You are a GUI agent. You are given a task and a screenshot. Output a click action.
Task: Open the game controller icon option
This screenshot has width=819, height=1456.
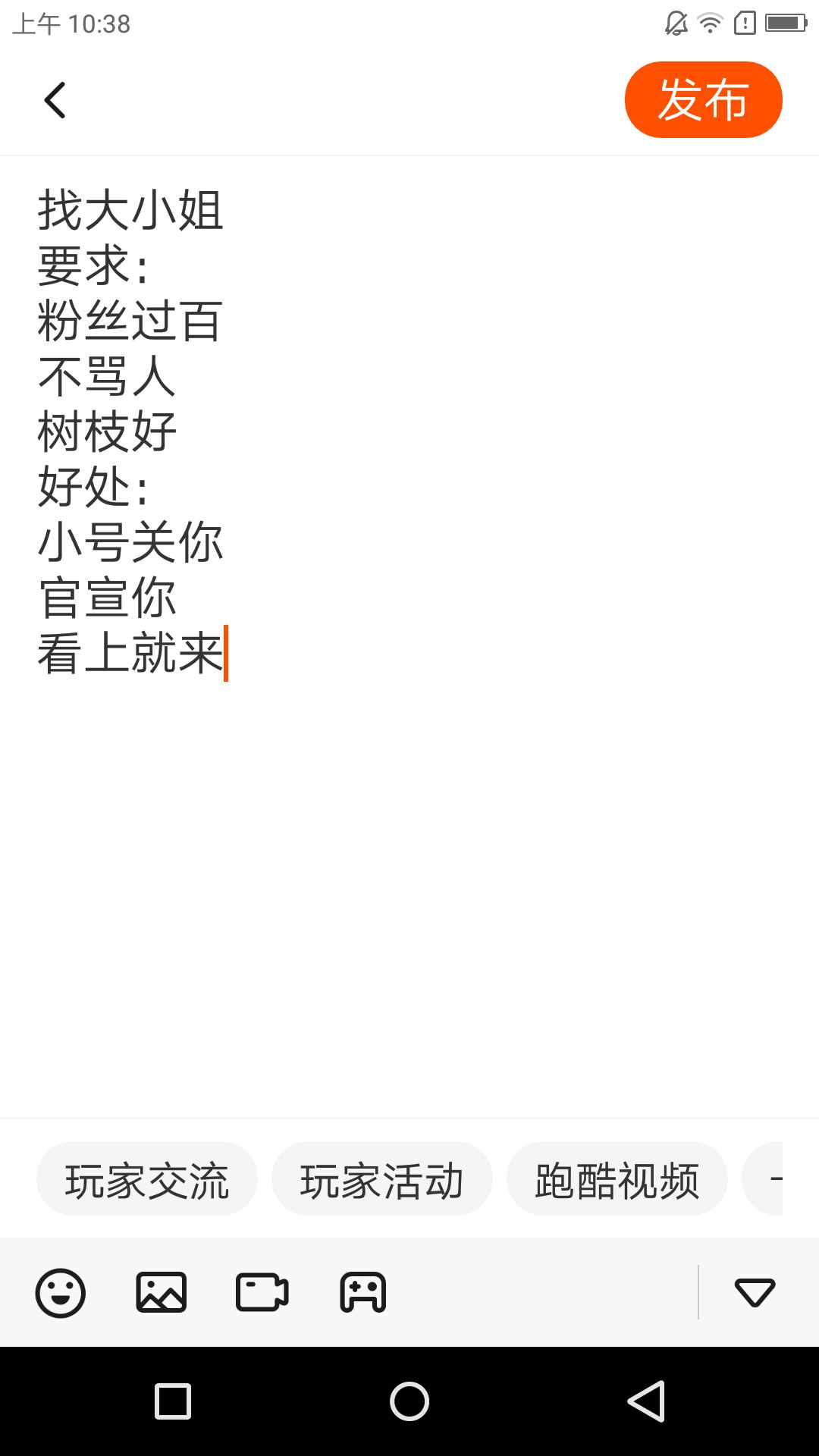click(363, 1293)
